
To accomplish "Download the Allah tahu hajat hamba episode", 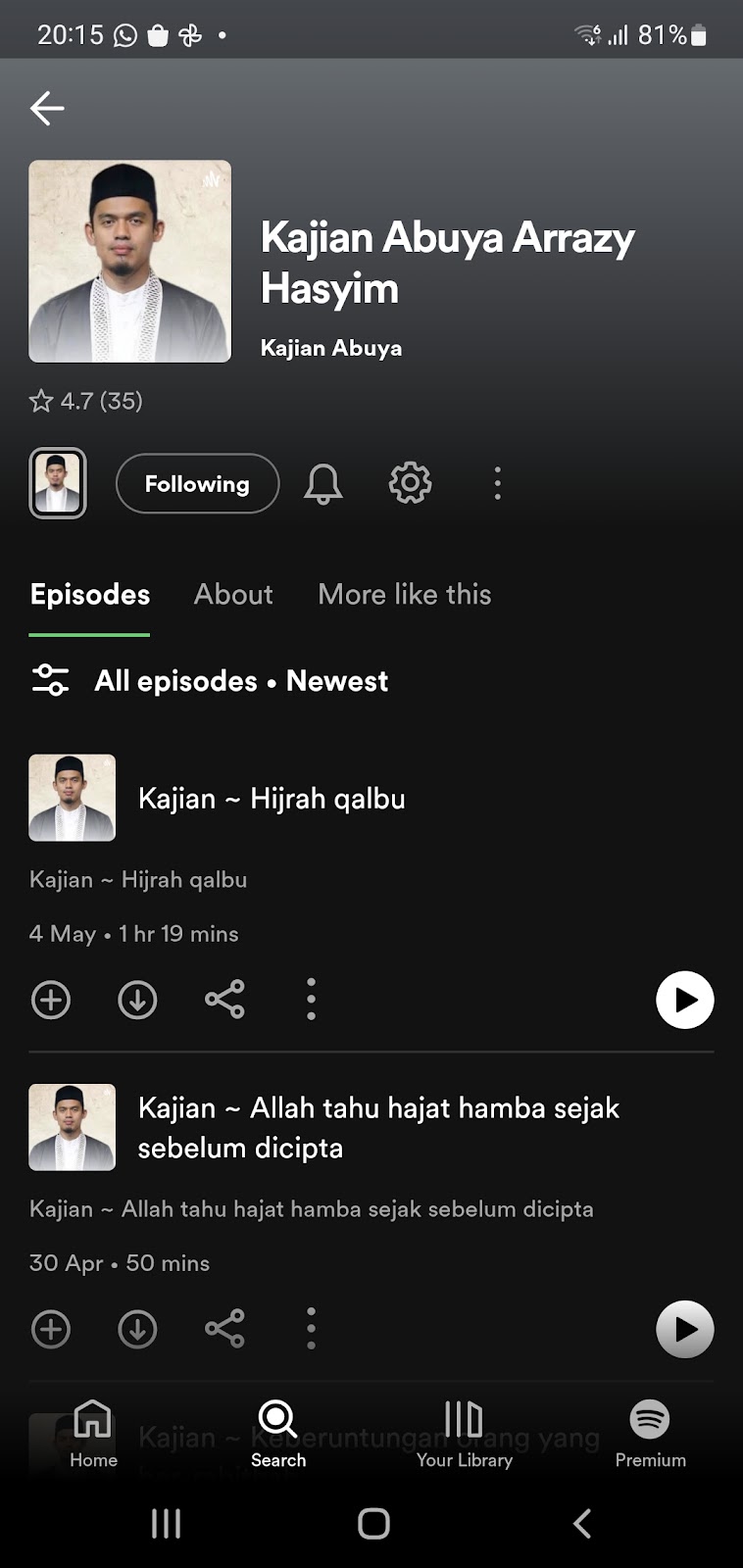I will point(137,1329).
